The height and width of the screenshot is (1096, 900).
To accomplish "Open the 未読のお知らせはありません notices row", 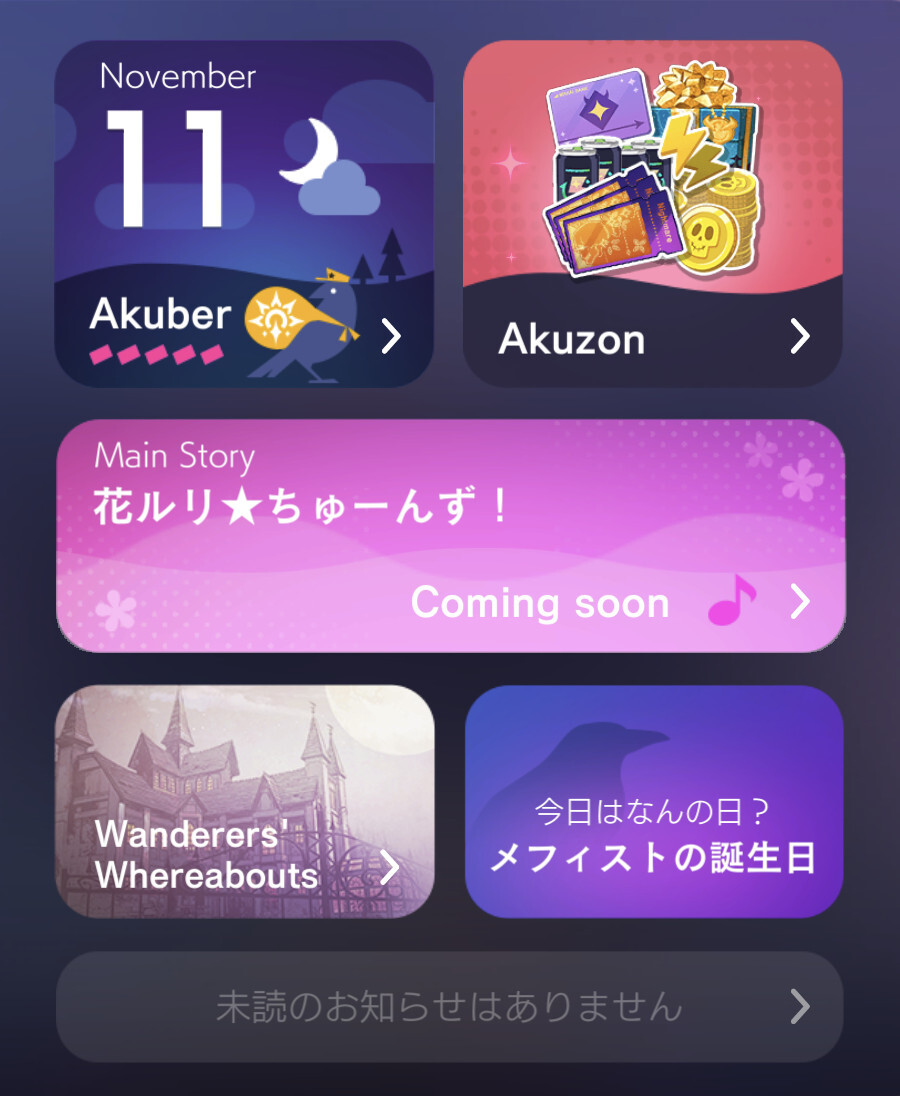I will point(450,1007).
